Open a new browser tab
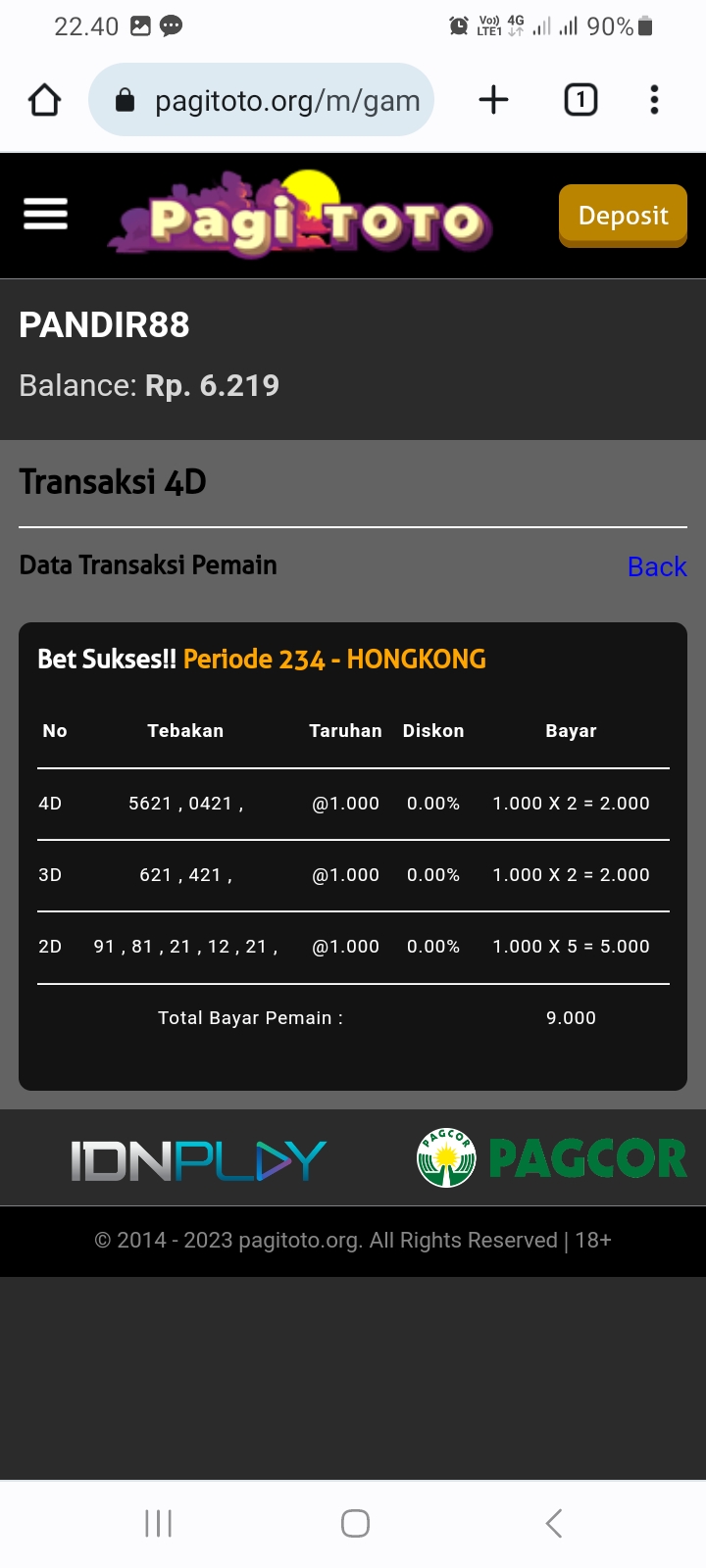This screenshot has height=1568, width=706. [x=493, y=100]
